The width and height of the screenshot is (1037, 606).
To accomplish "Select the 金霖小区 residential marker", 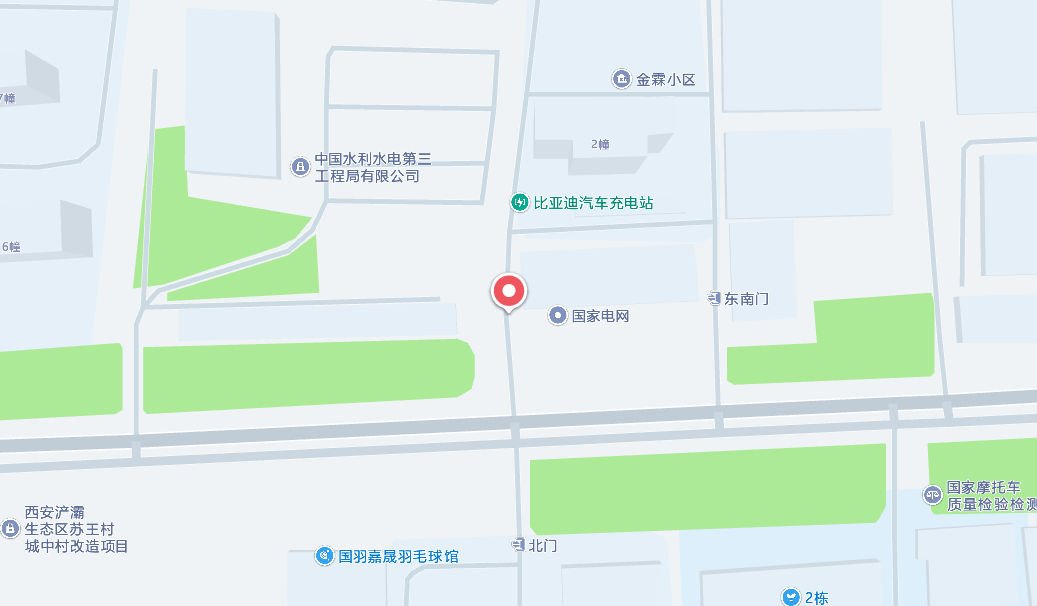I will (x=622, y=79).
